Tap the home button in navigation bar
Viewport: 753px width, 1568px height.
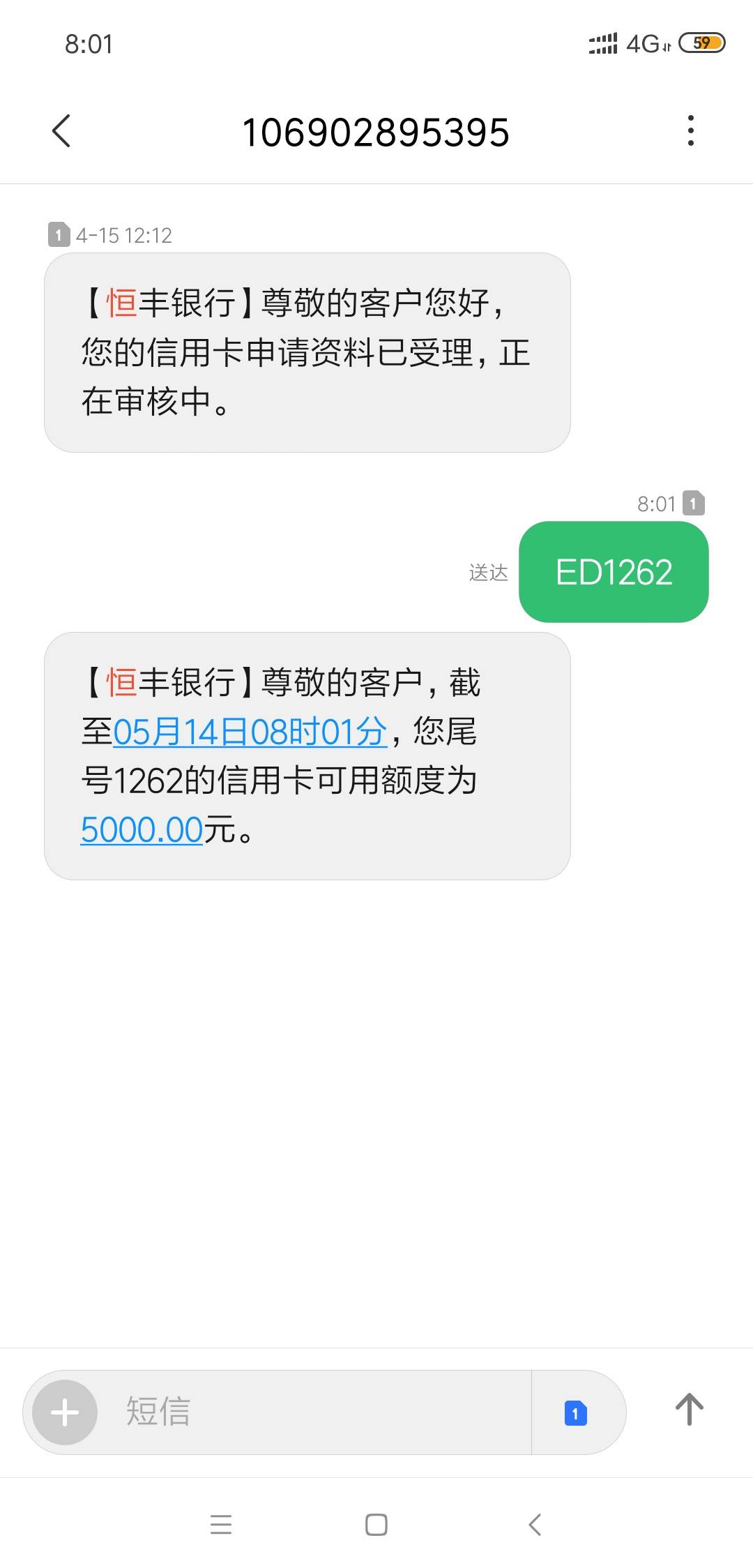coord(376,1525)
